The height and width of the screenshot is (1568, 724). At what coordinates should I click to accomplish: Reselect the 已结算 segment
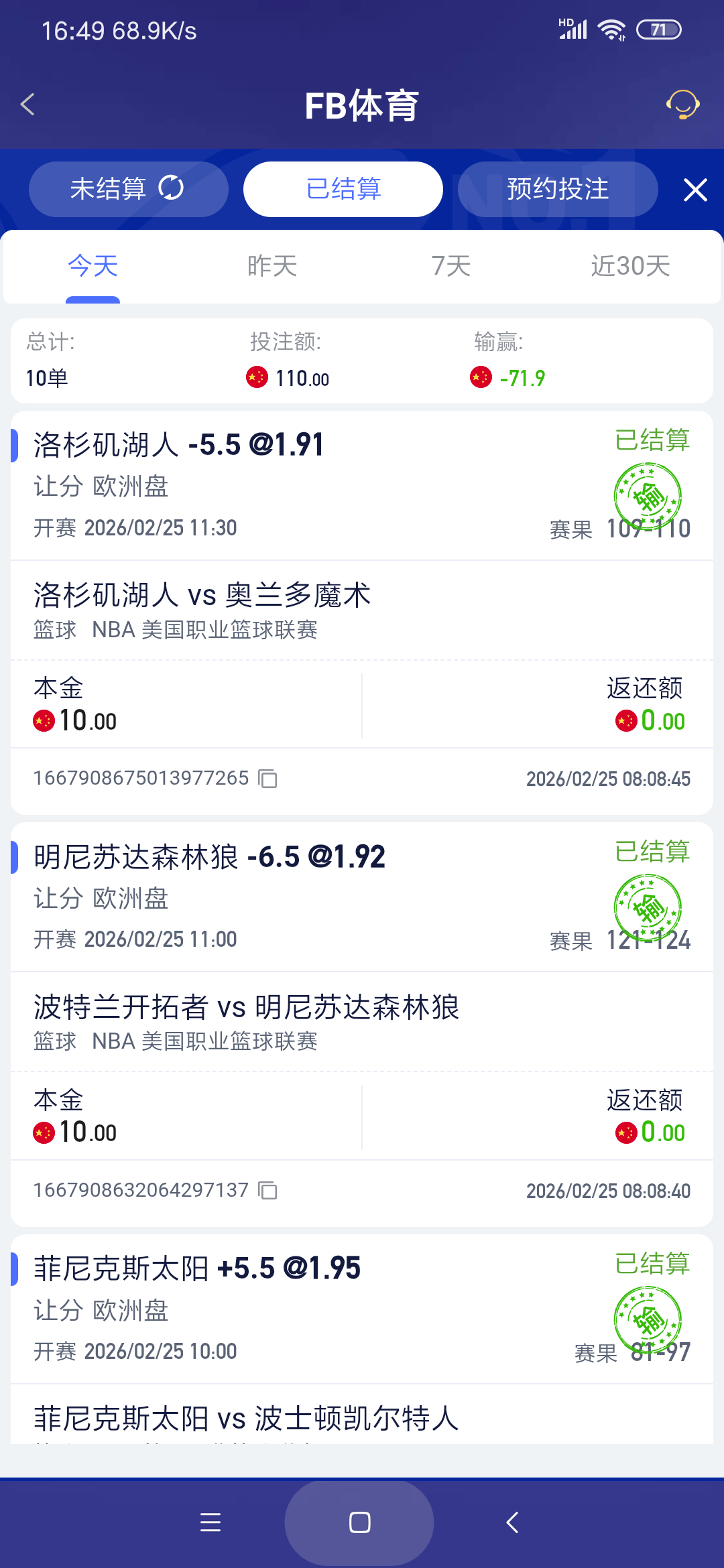coord(342,188)
